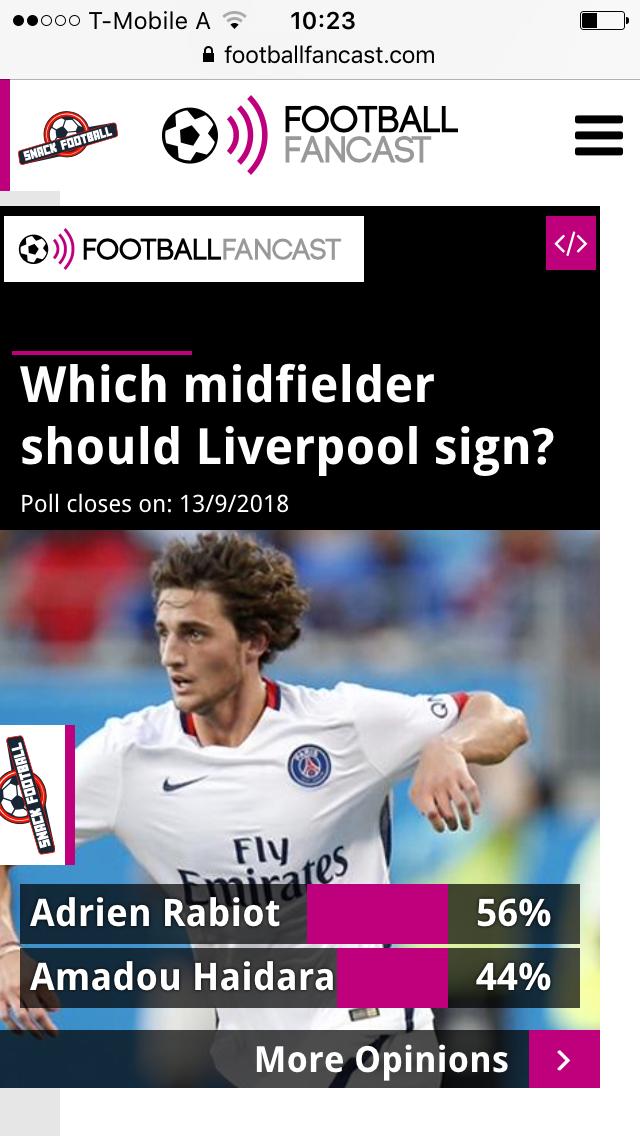Vote for Amadou Haidara
The height and width of the screenshot is (1136, 640).
tap(299, 977)
